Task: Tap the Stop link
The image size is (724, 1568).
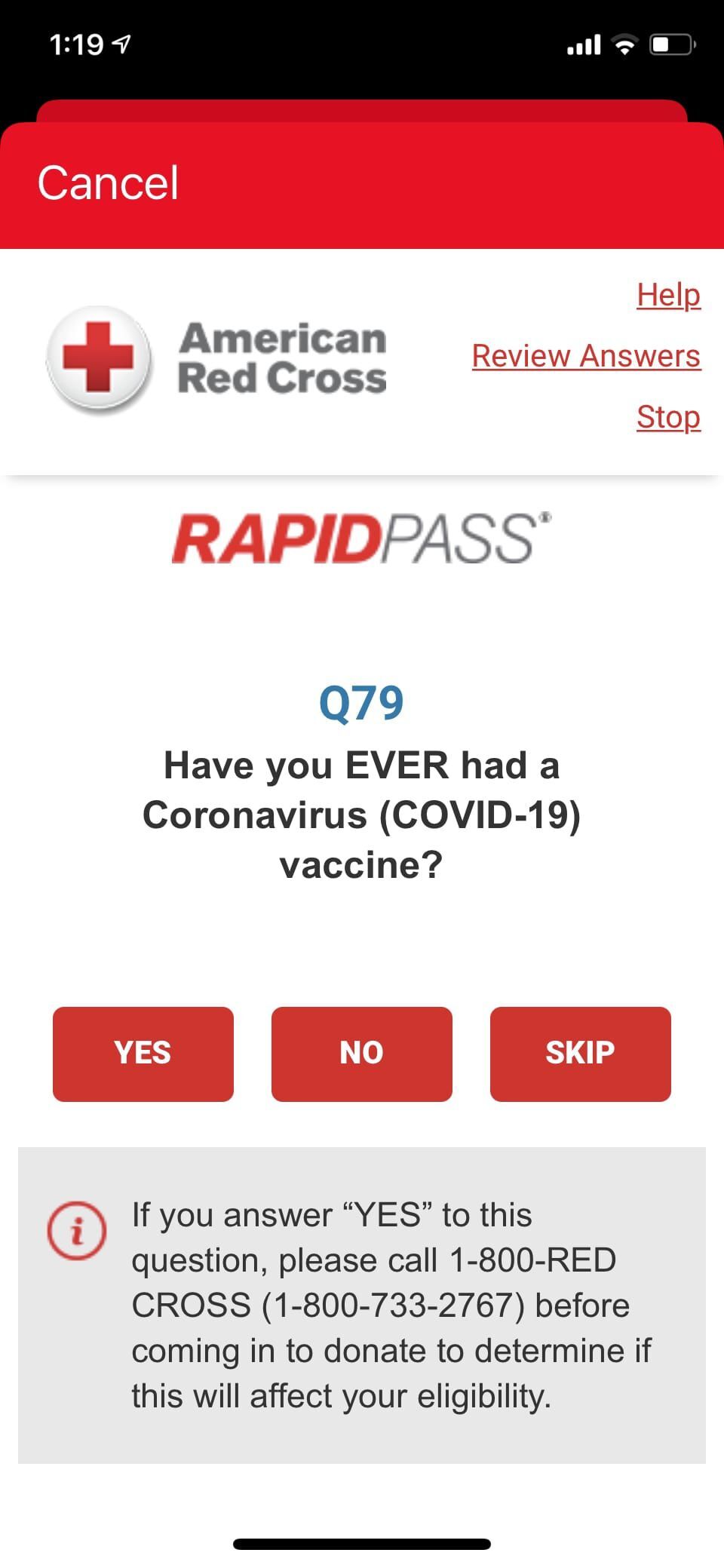Action: 668,417
